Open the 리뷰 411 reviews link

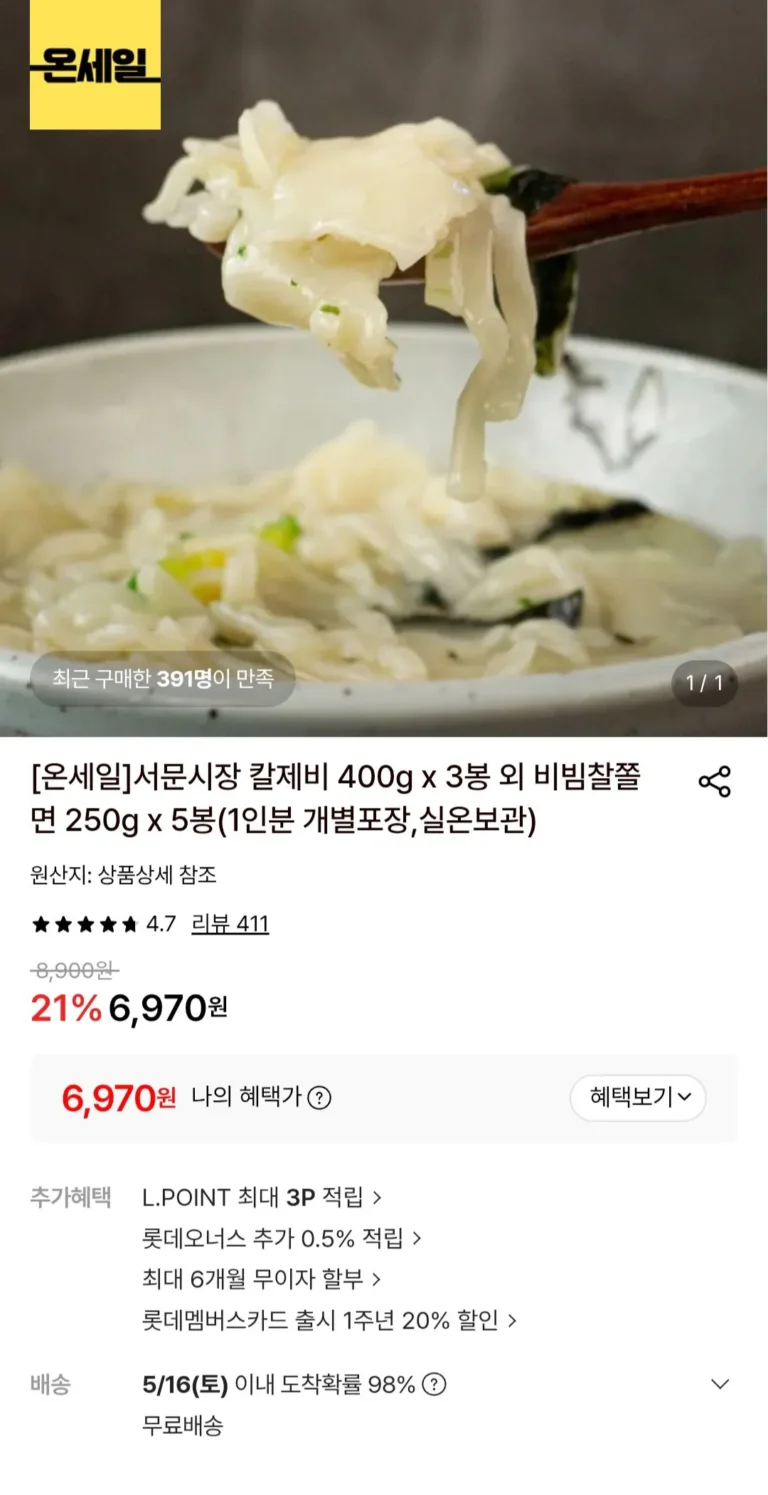(230, 923)
